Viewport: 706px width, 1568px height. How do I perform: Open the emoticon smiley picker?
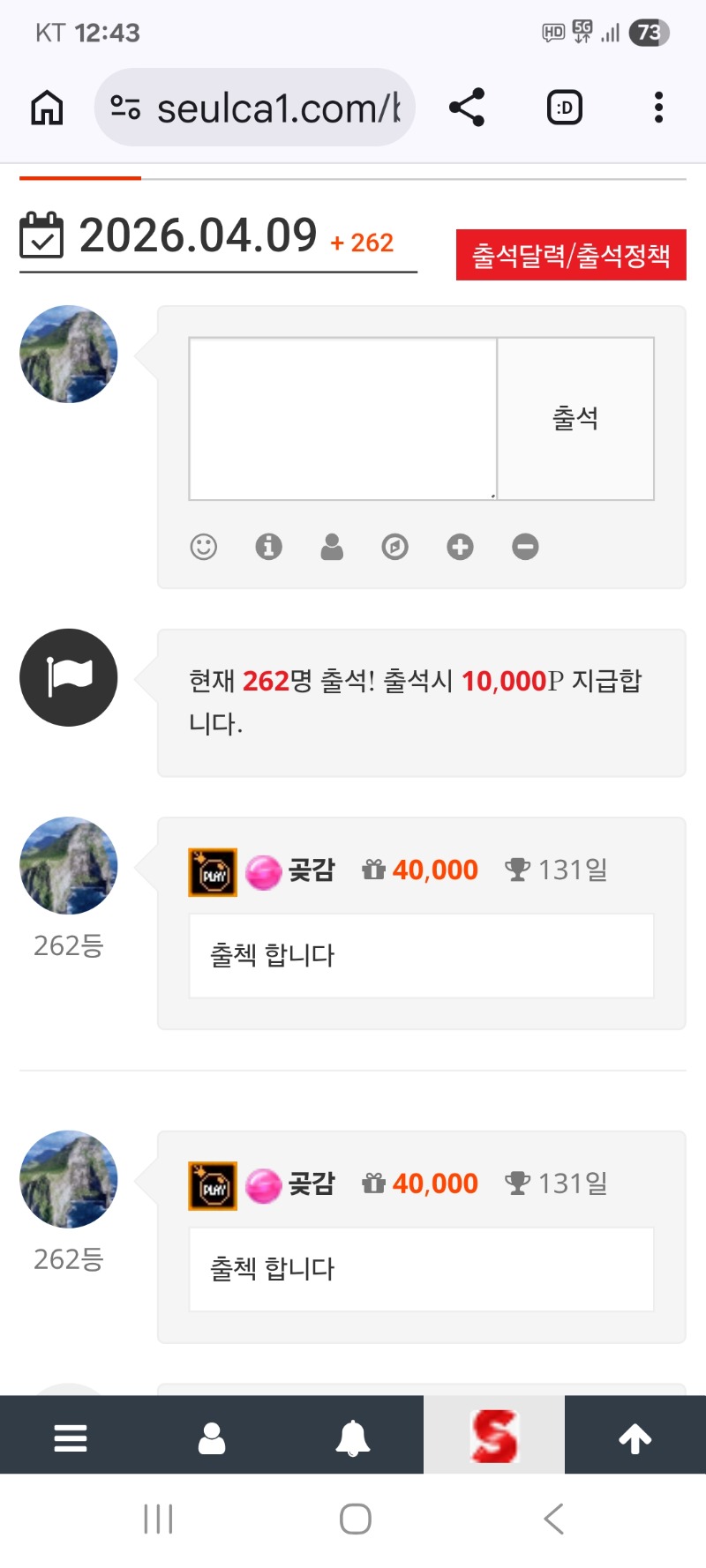[204, 547]
